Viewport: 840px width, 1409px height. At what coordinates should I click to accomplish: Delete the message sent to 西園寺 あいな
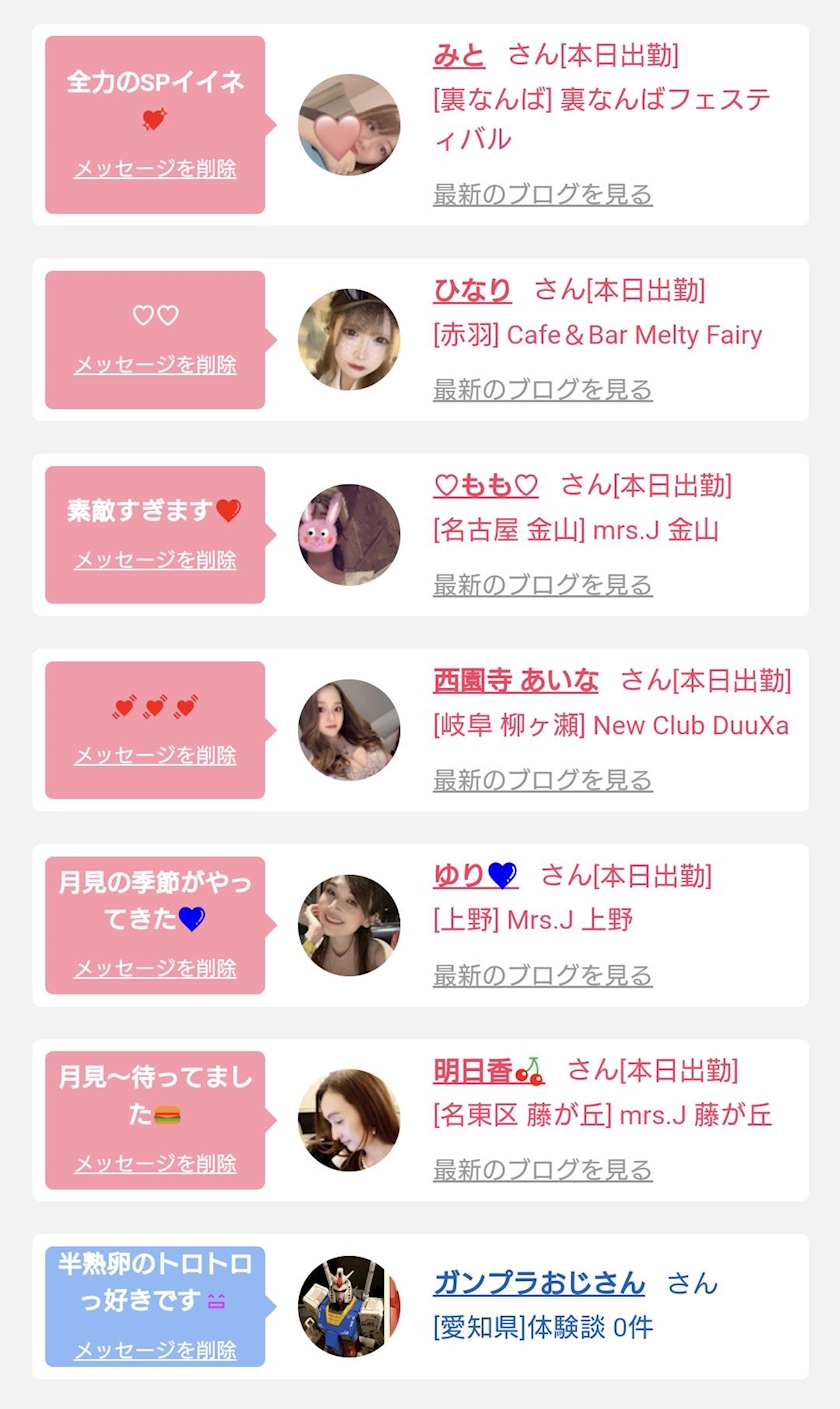(155, 755)
